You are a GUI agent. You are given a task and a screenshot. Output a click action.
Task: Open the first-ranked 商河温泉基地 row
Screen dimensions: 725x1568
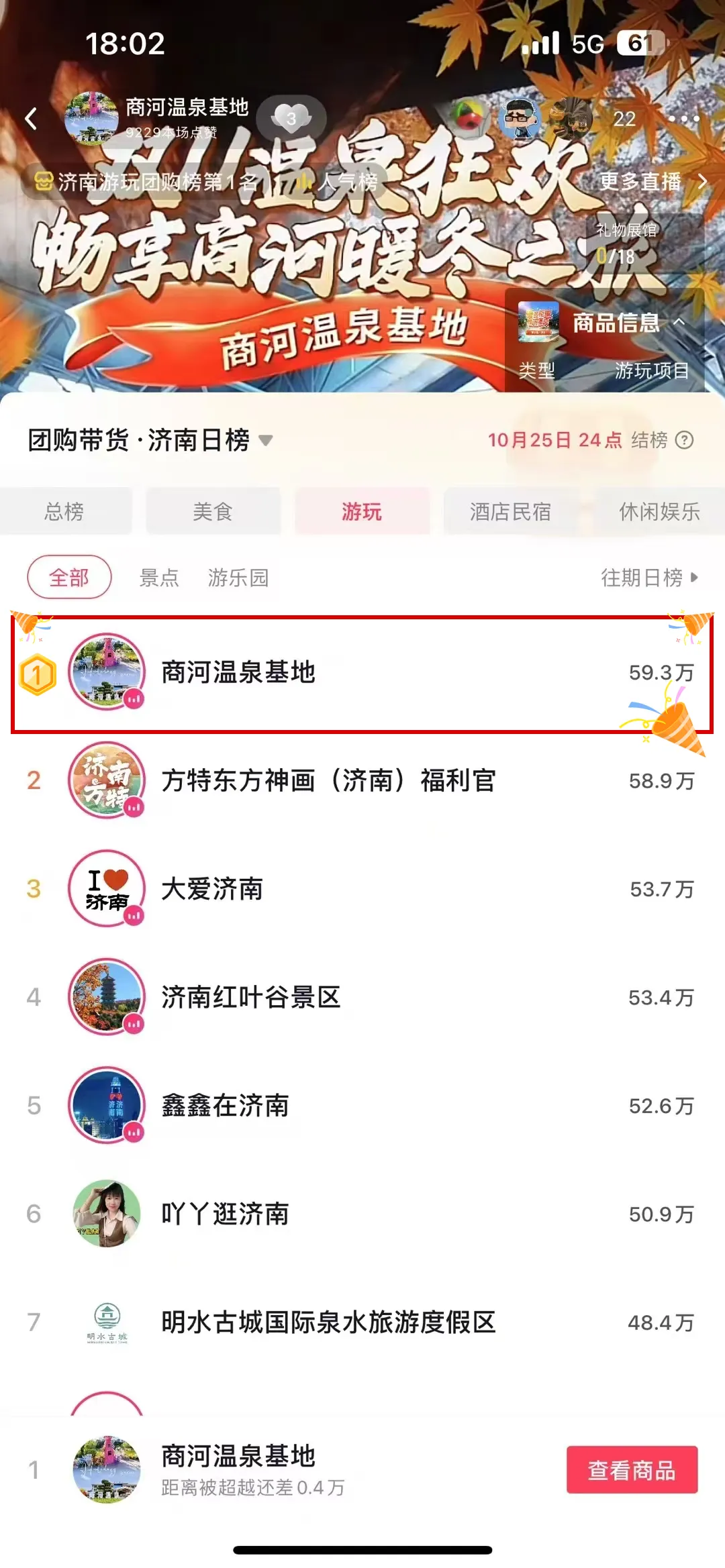tap(362, 673)
